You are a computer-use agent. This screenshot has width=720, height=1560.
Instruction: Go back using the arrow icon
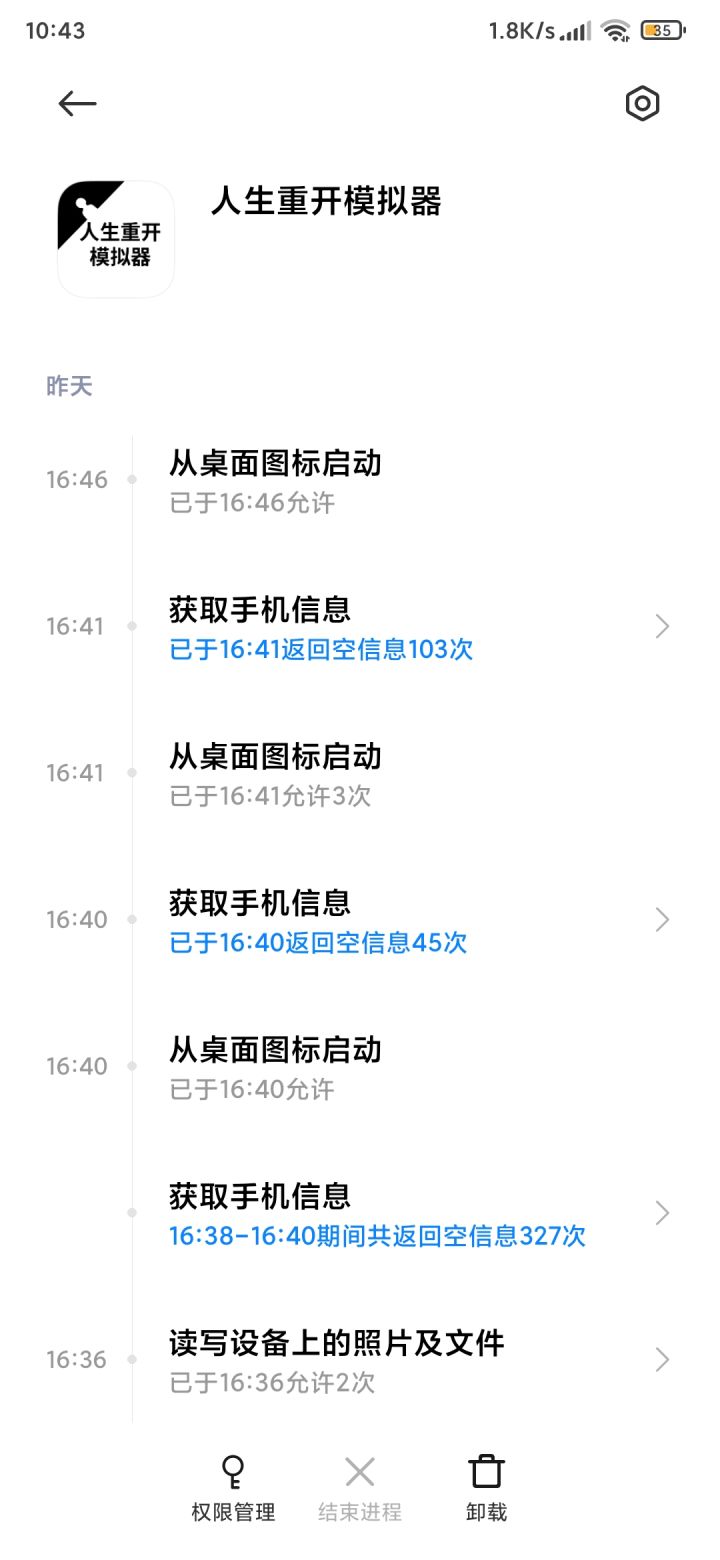pyautogui.click(x=77, y=103)
